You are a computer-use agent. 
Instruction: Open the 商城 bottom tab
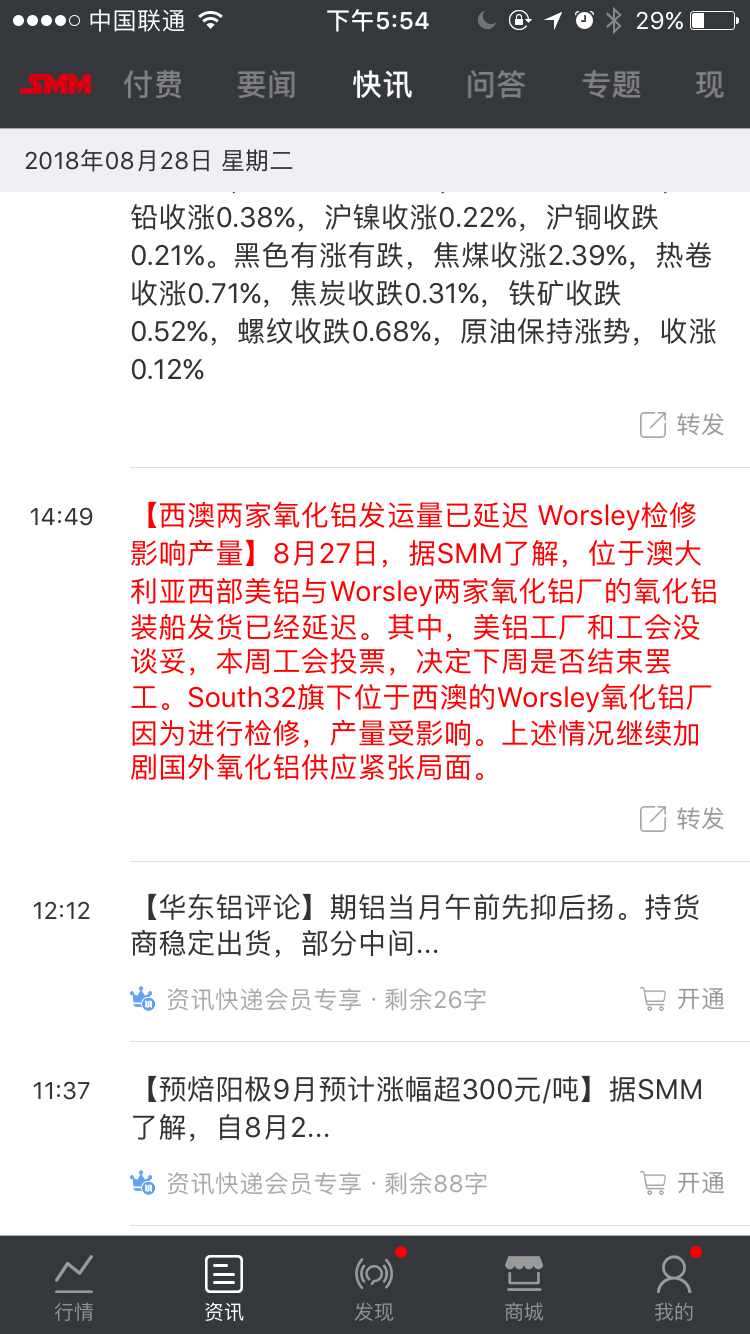(x=524, y=1287)
